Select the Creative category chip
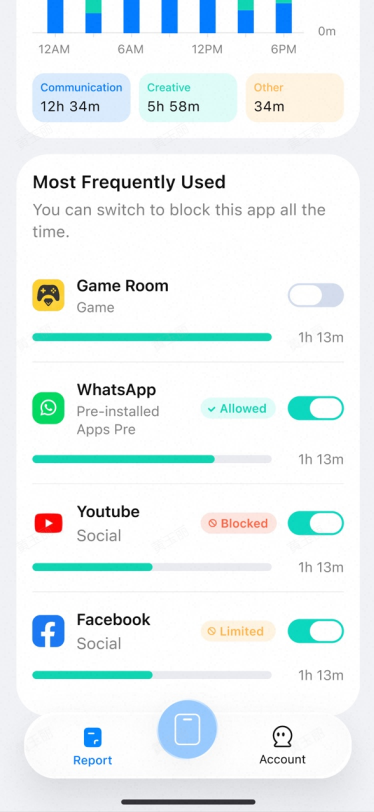374x812 pixels. pos(188,97)
